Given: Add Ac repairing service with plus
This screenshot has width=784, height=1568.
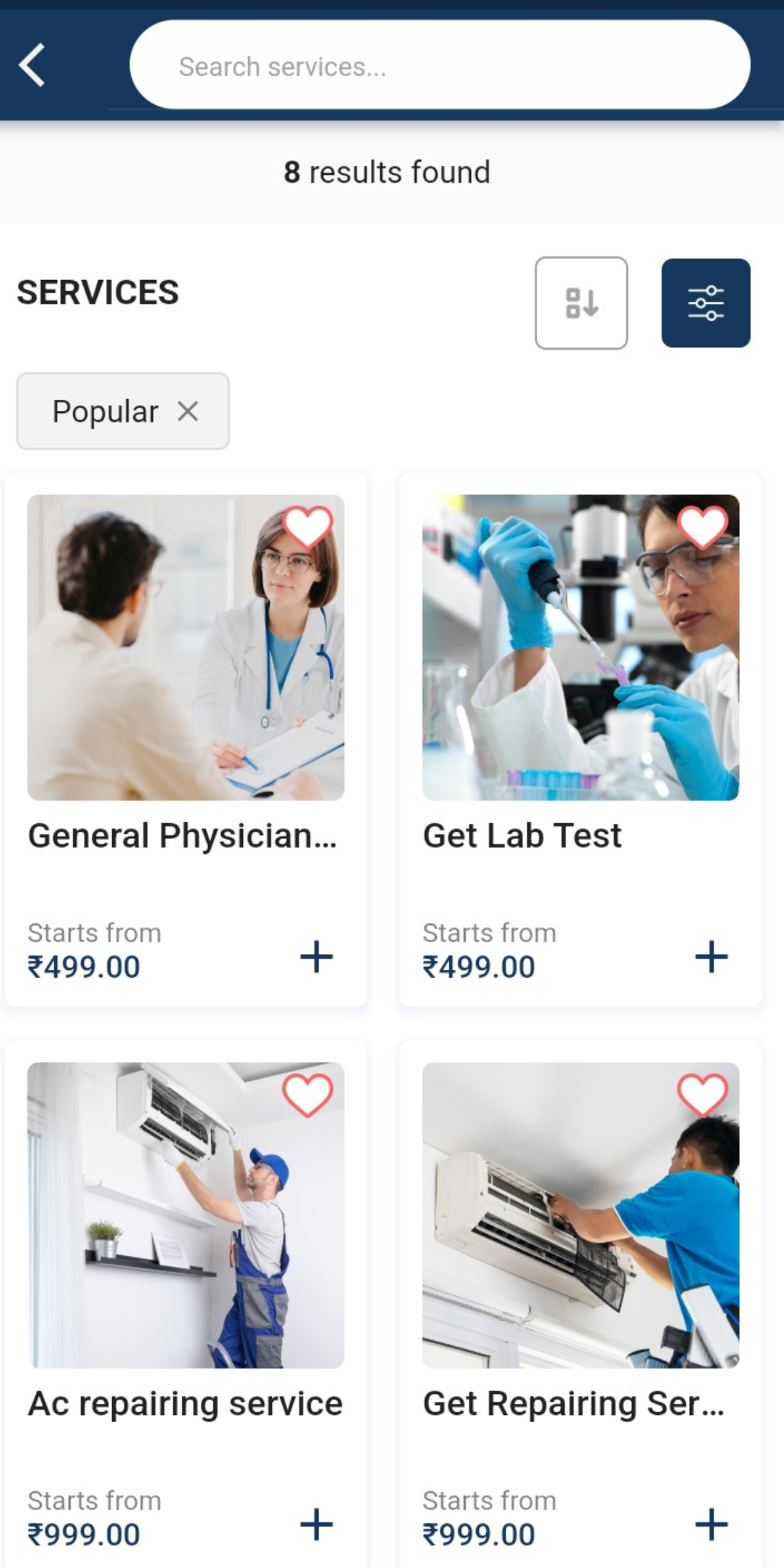Looking at the screenshot, I should (317, 1524).
